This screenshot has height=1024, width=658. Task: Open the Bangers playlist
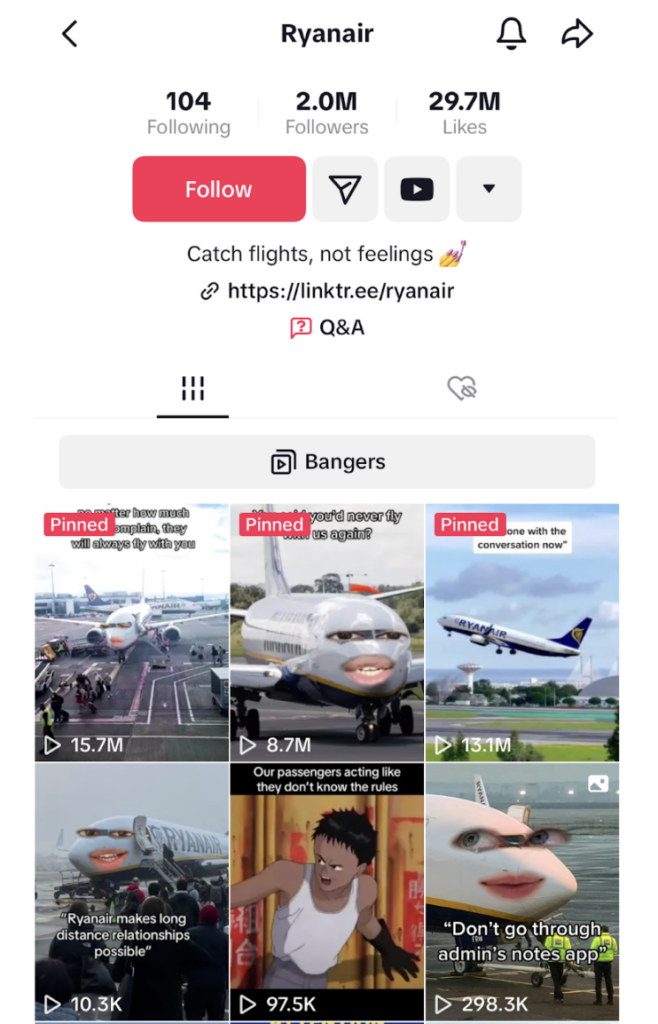pos(327,462)
